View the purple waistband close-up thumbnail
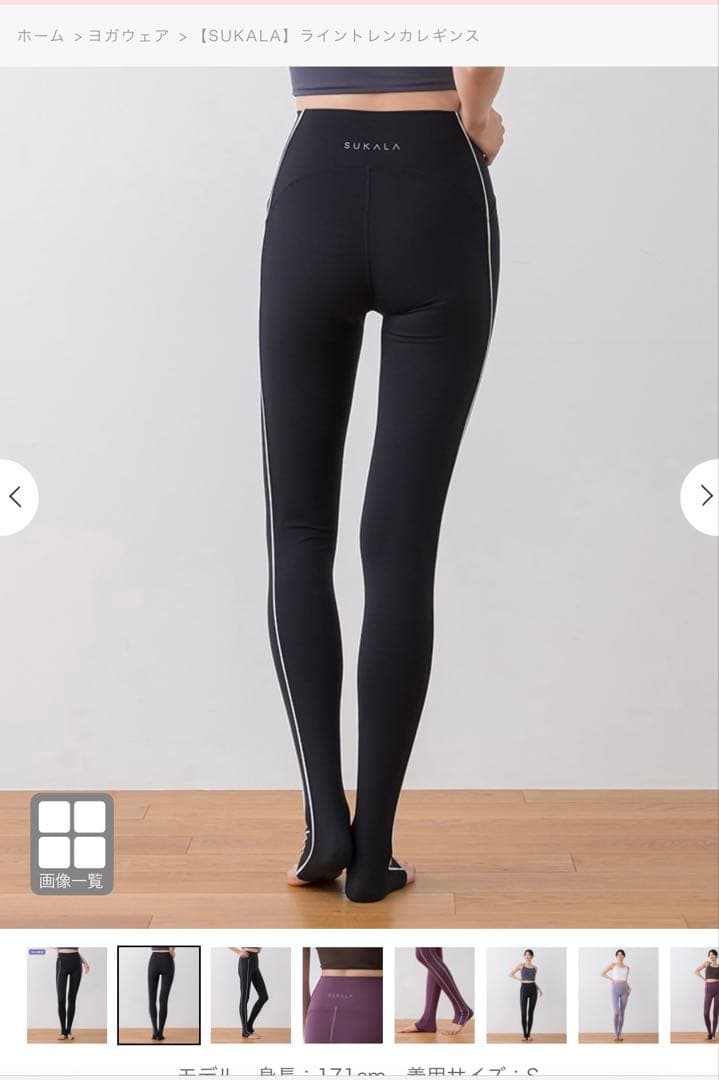Screen dimensions: 719x1080 (x=343, y=995)
